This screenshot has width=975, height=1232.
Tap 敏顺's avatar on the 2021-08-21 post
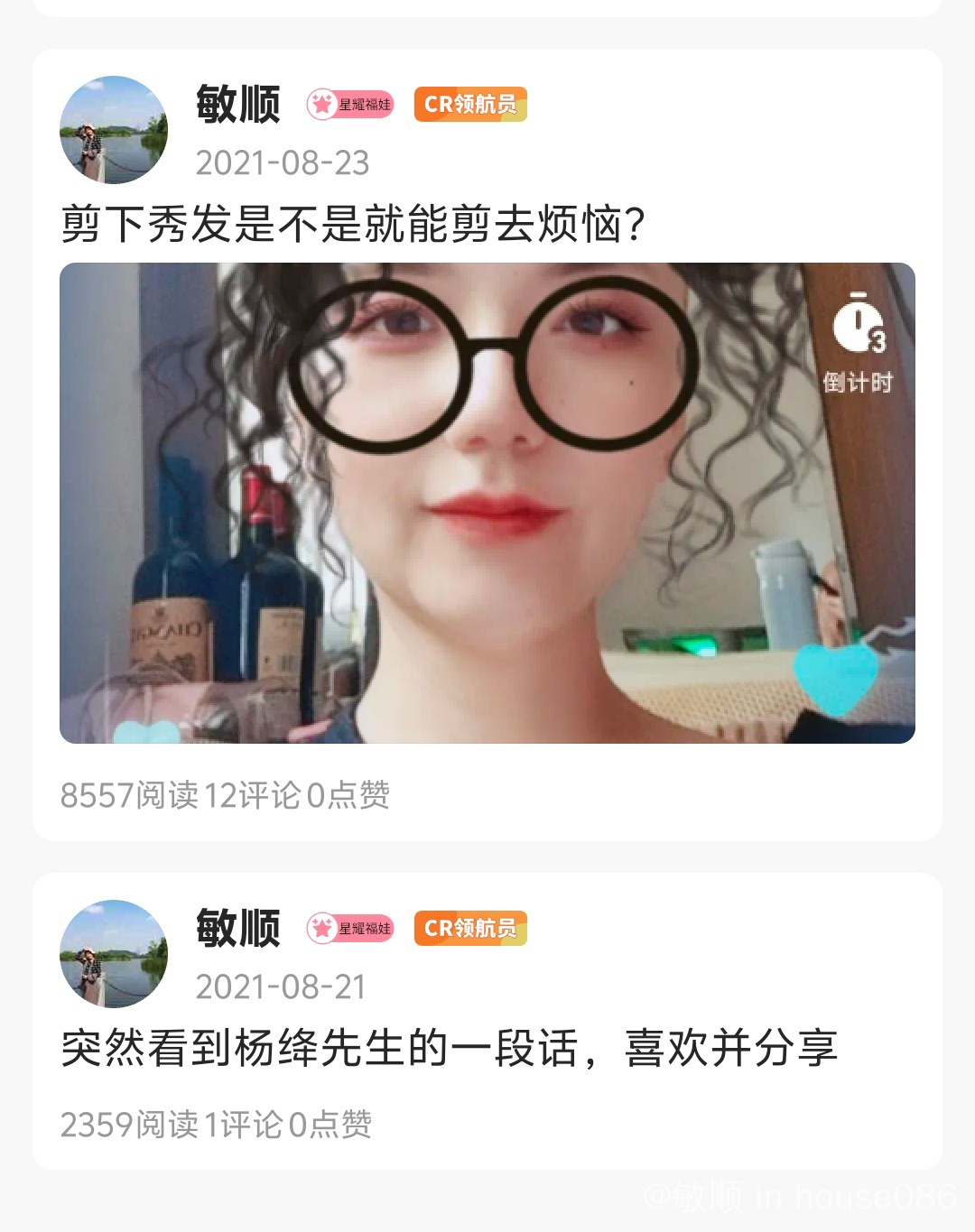click(114, 954)
